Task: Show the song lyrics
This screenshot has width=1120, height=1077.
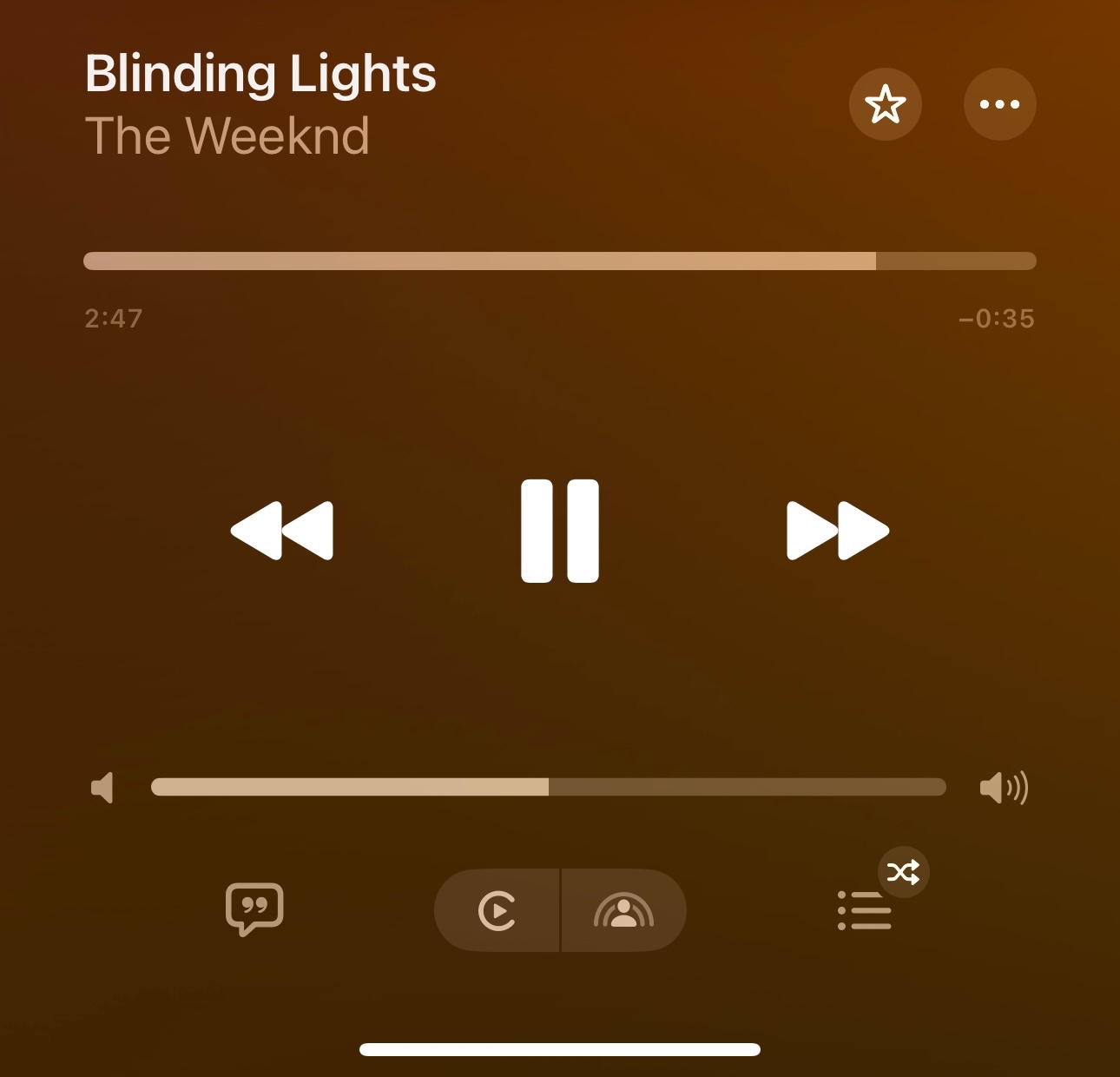Action: click(254, 909)
